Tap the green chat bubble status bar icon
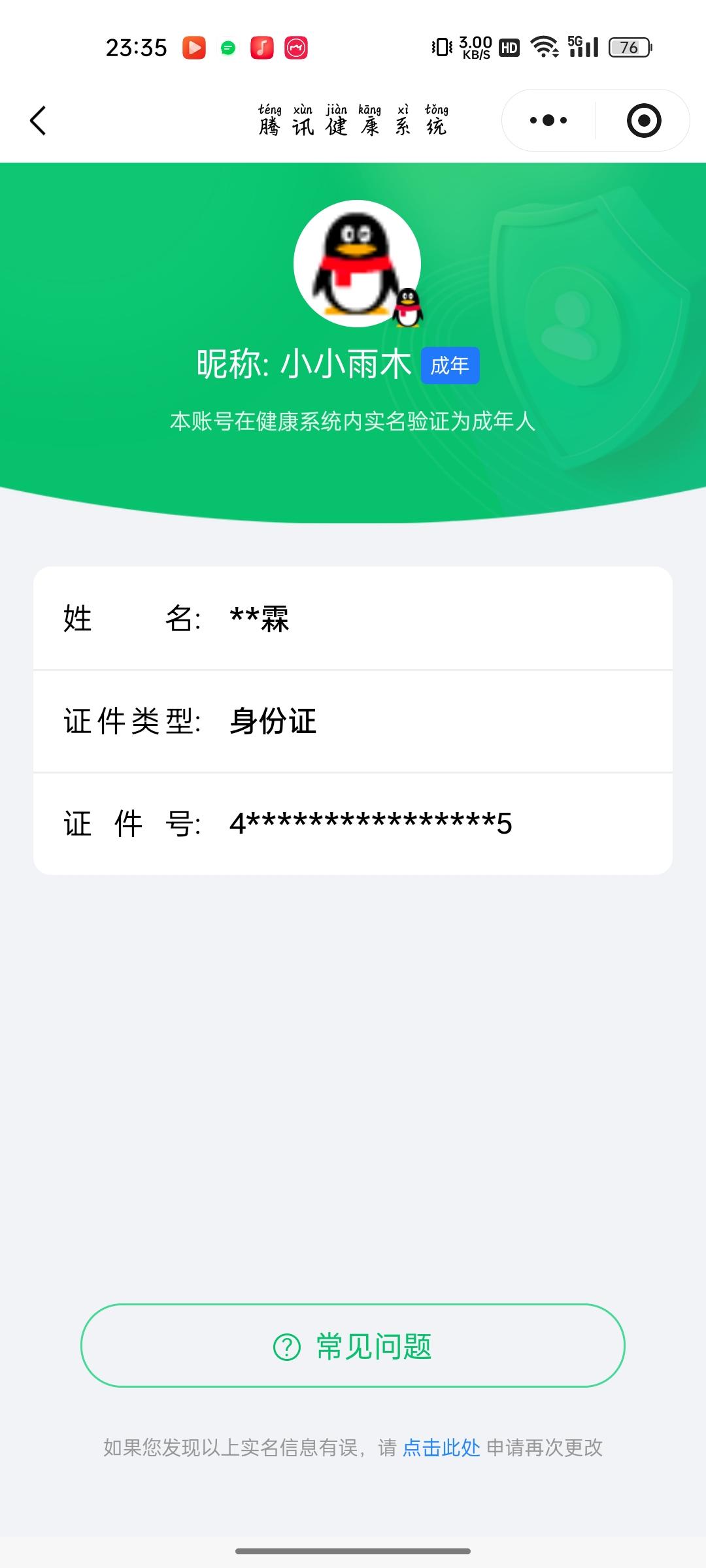Viewport: 706px width, 1568px height. point(227,46)
